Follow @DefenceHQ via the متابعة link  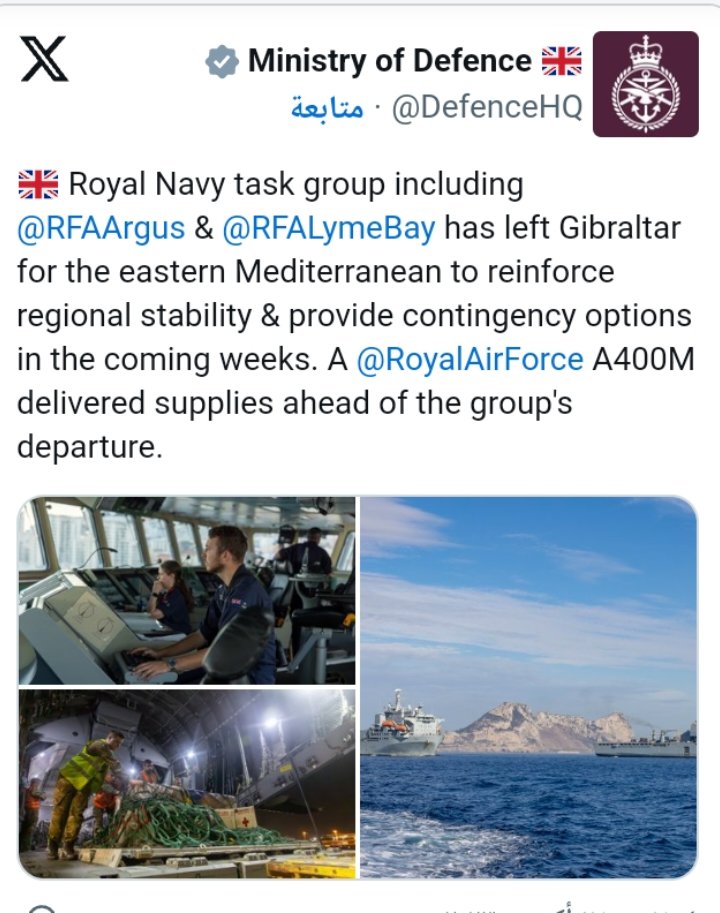click(x=326, y=108)
